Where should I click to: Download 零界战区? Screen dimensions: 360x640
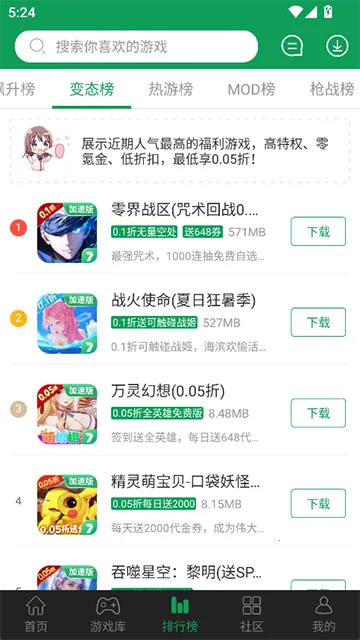318,231
